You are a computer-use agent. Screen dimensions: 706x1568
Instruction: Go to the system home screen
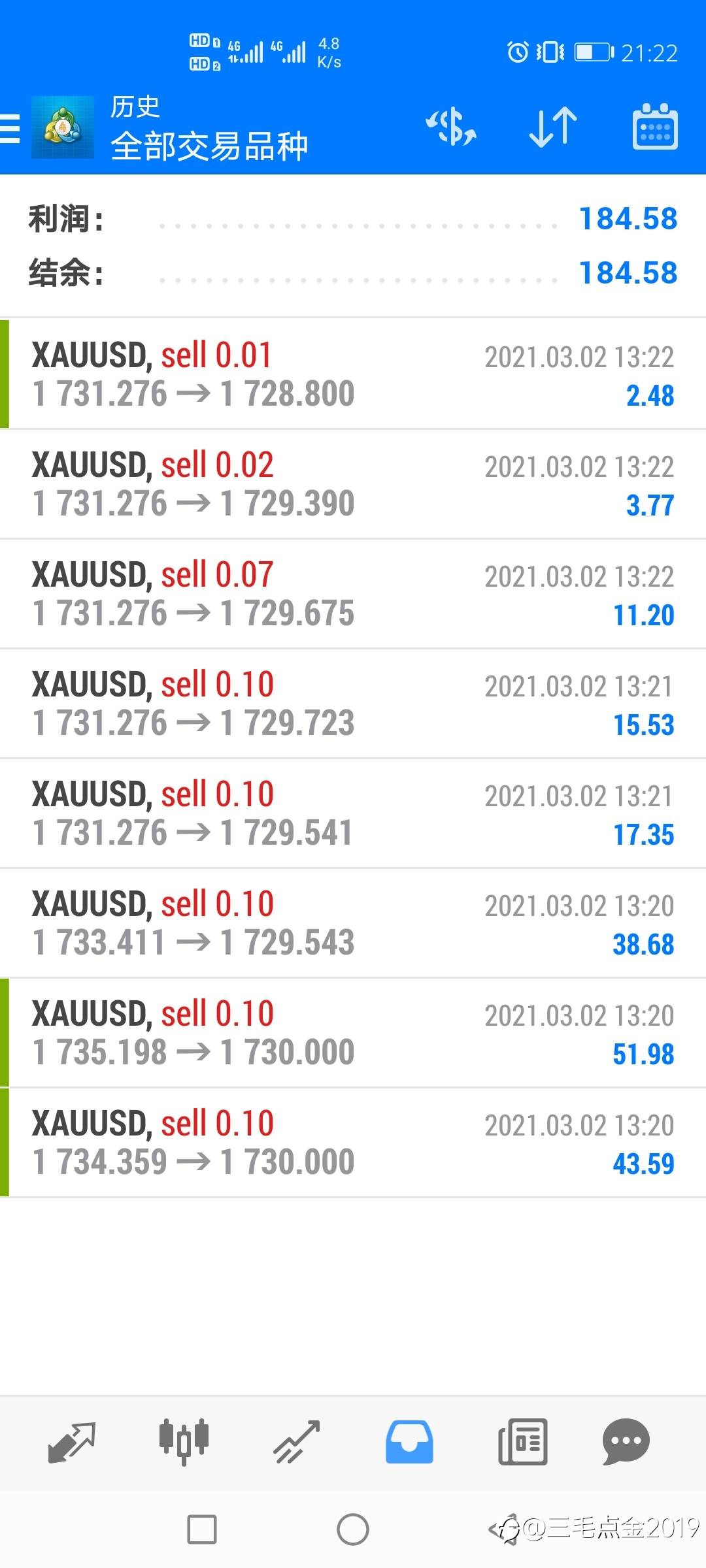(x=353, y=1529)
